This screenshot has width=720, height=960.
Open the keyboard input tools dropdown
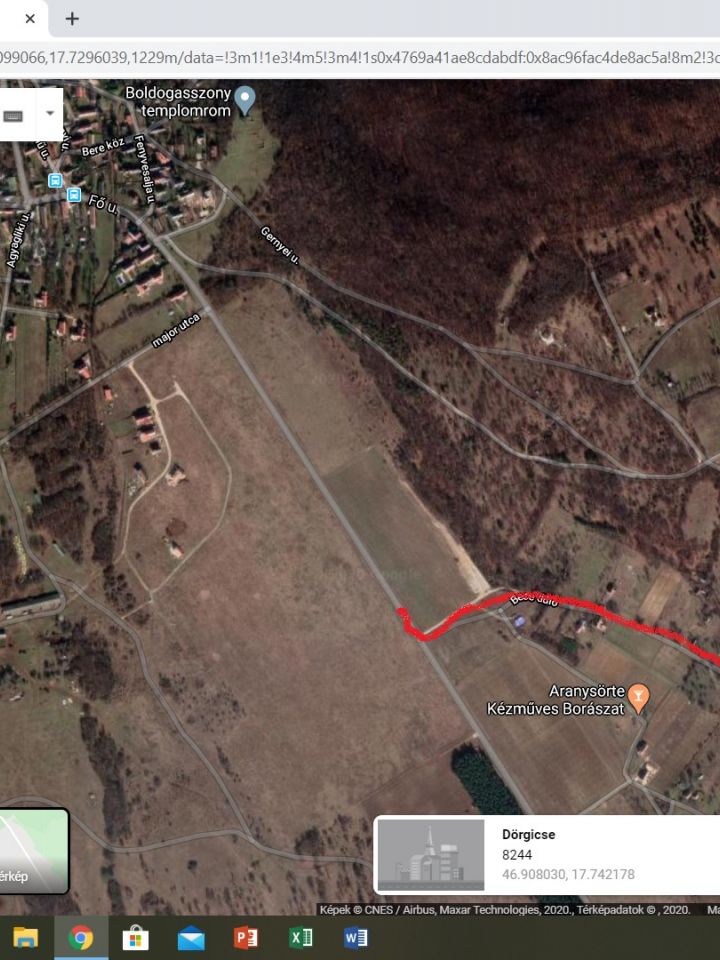[x=50, y=114]
